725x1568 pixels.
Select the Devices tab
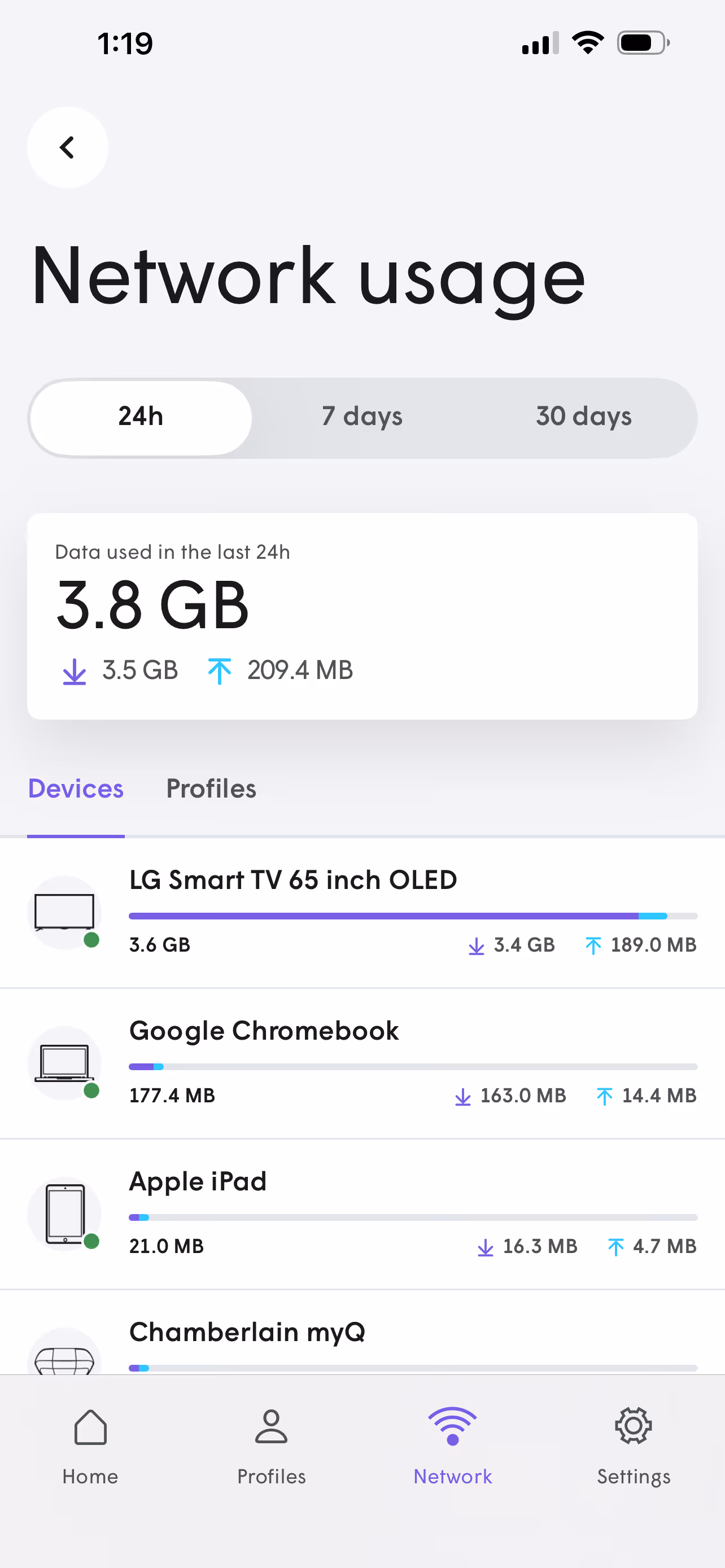(x=76, y=789)
